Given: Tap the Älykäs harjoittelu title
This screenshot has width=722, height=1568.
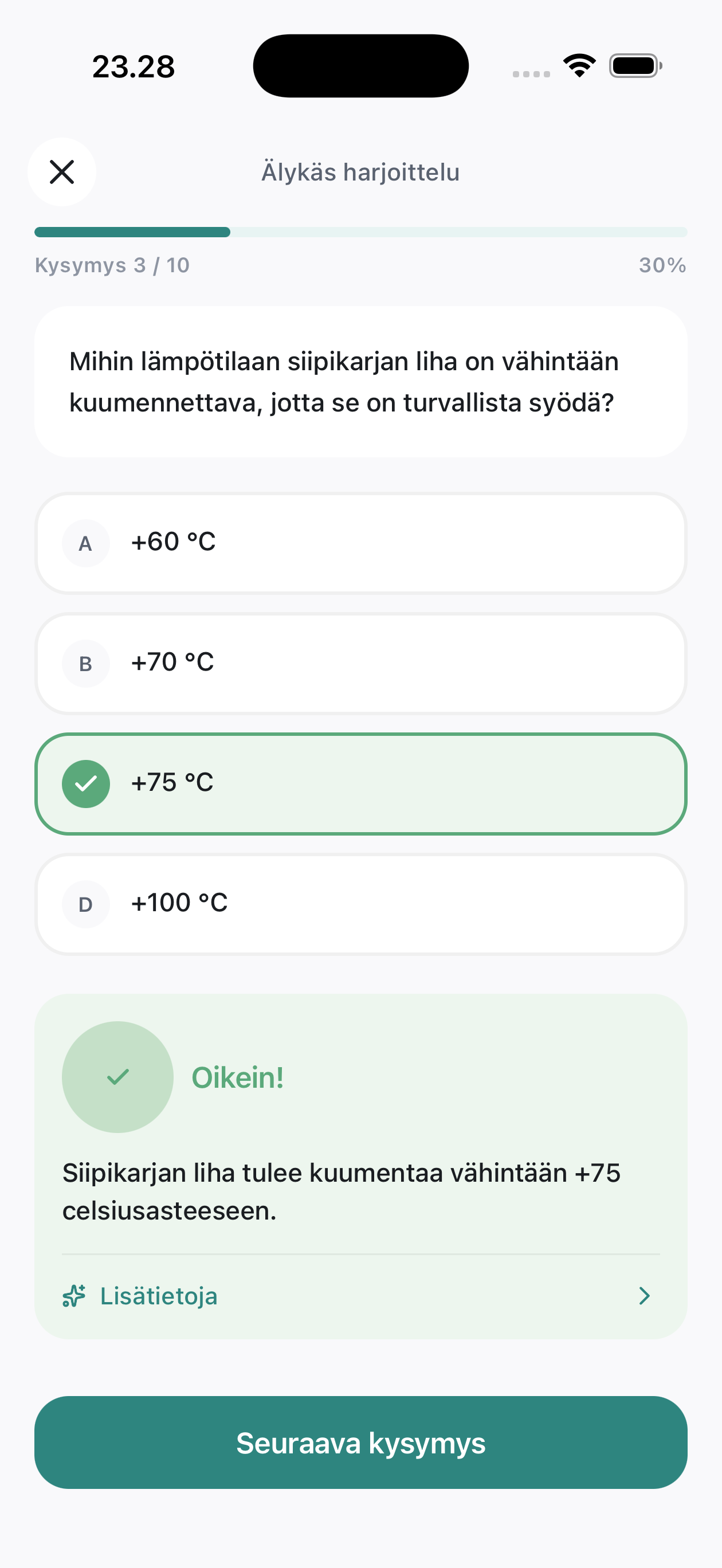Looking at the screenshot, I should 361,172.
